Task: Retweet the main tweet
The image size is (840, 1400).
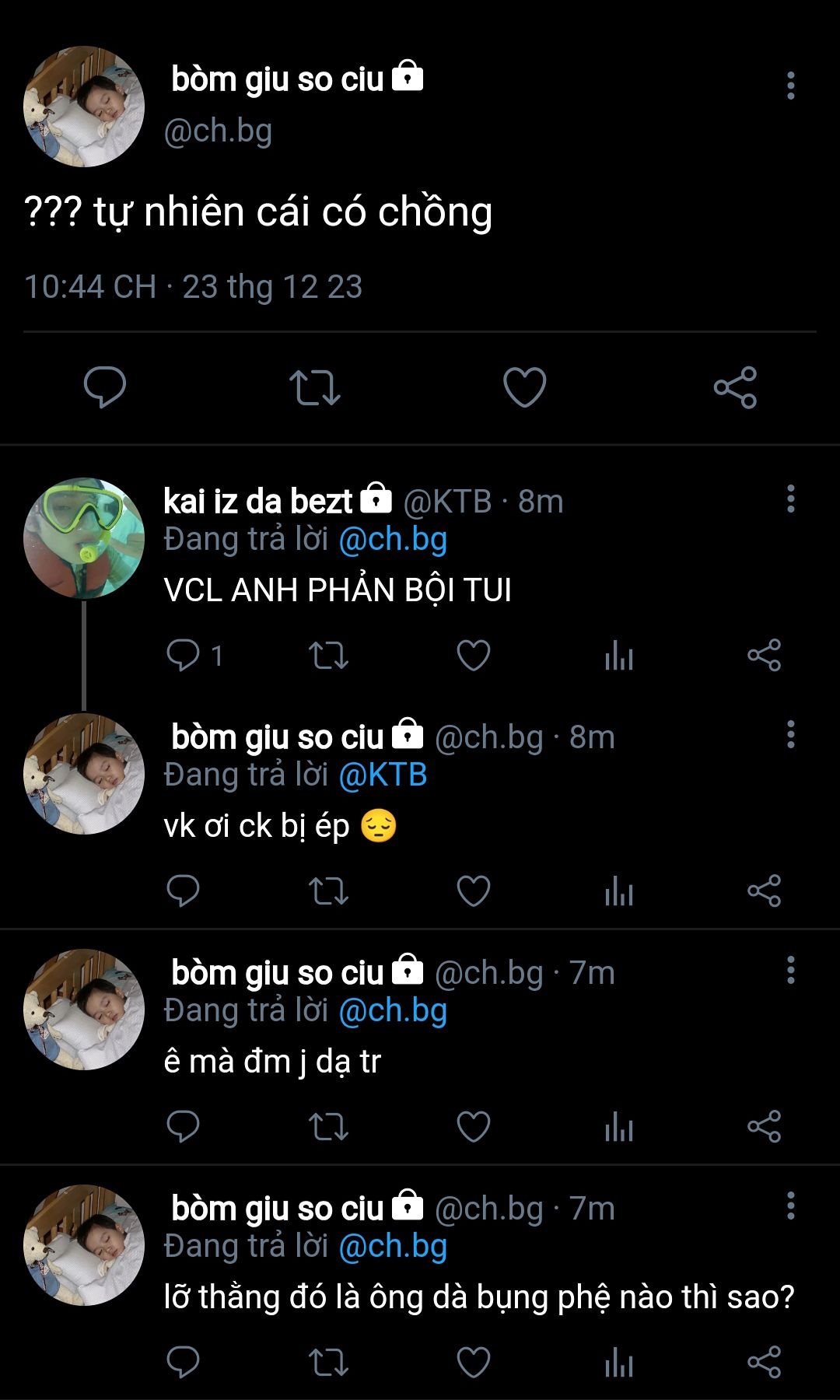Action: click(315, 387)
